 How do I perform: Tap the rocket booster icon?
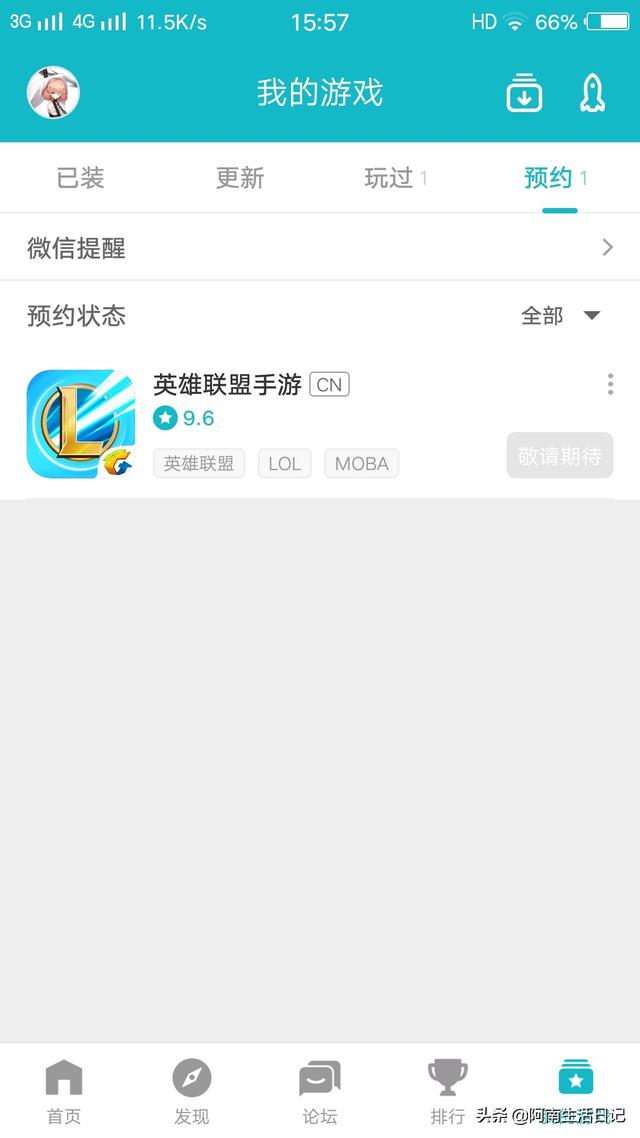(592, 93)
